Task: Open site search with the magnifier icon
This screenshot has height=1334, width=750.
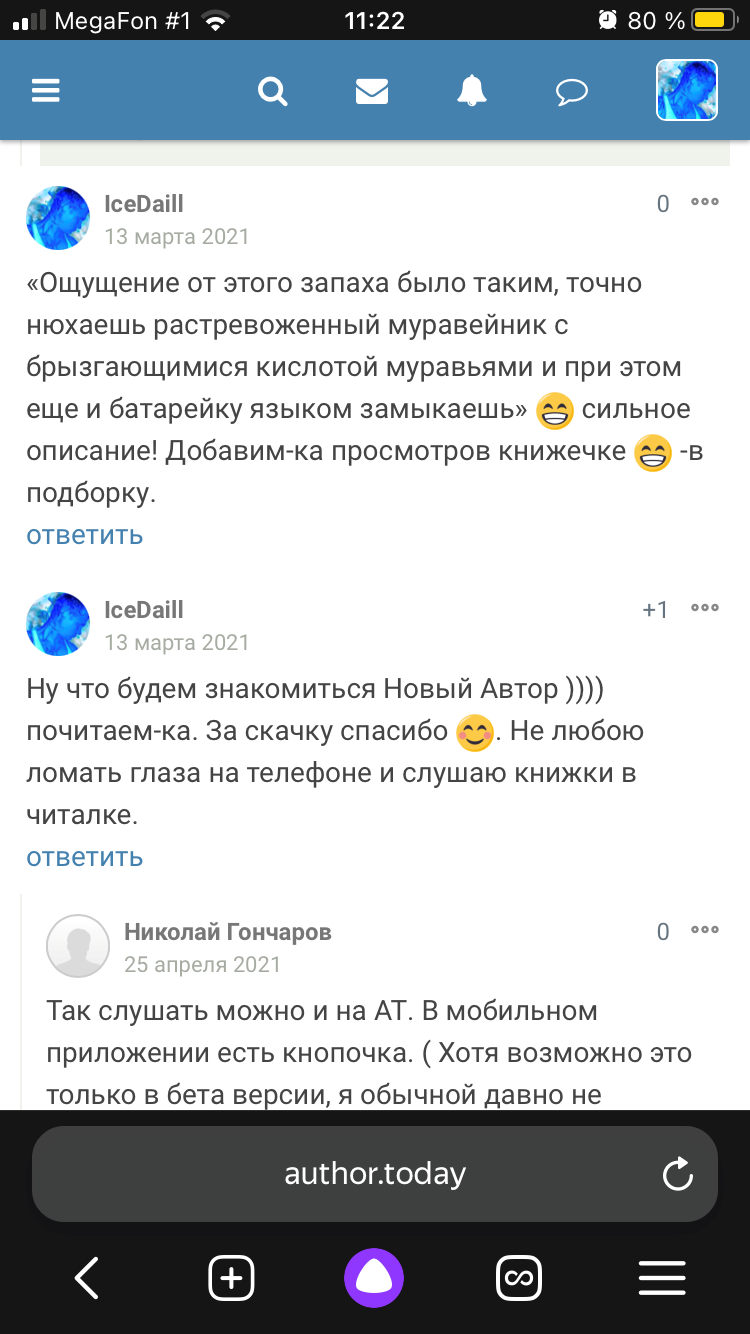Action: [x=272, y=91]
